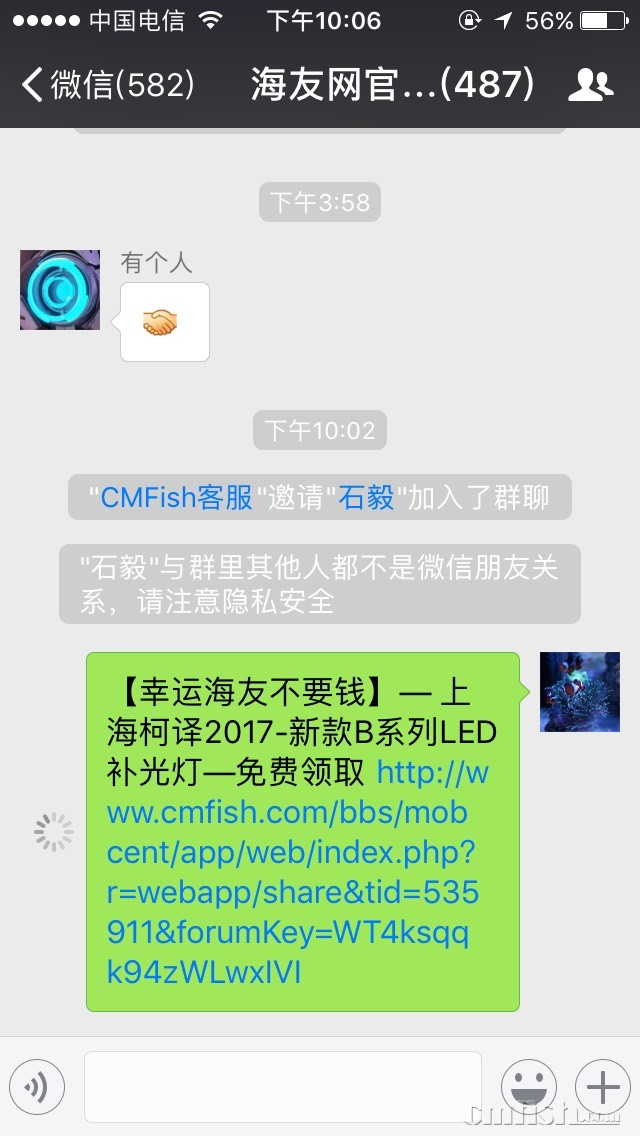
Task: Tap my own avatar beside the green message
Action: (579, 692)
